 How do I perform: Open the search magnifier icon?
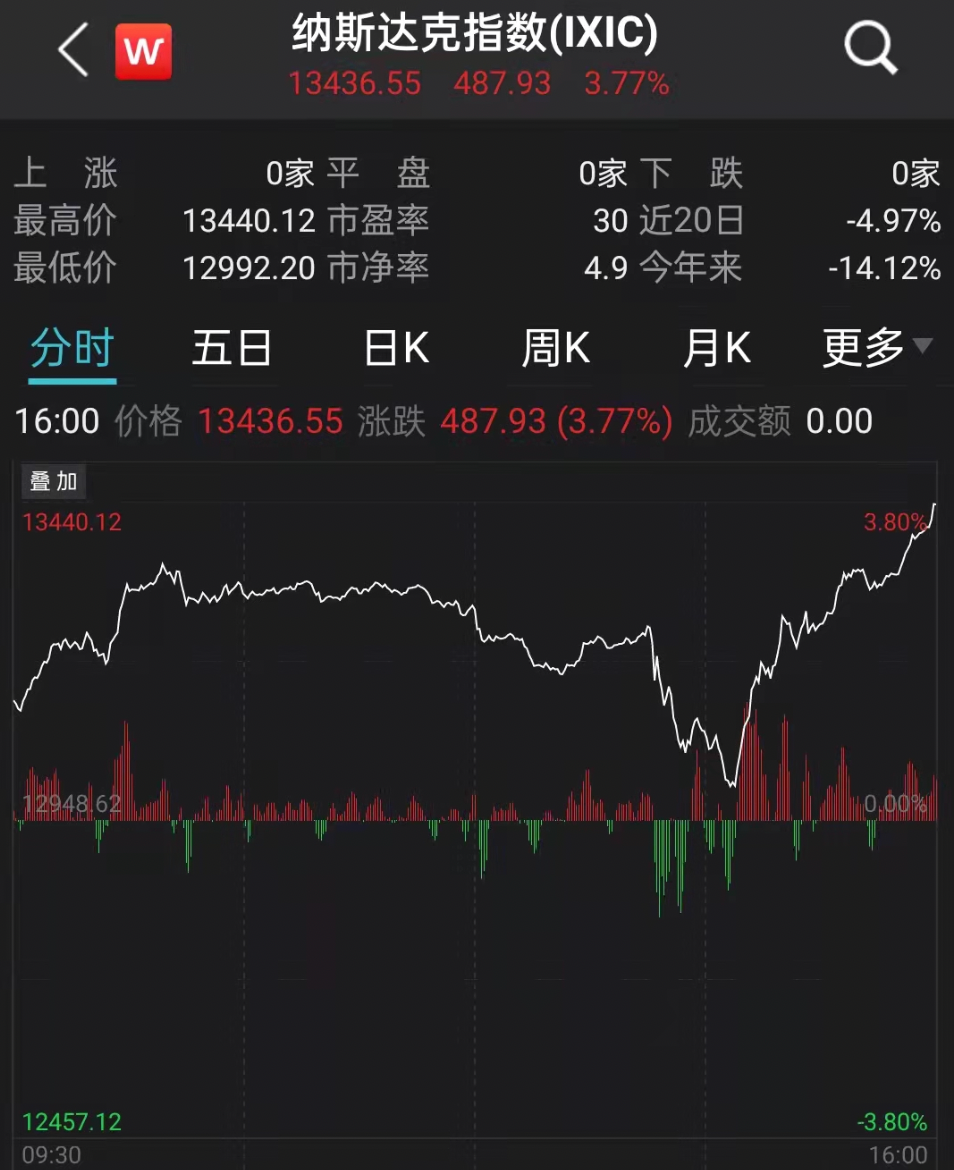click(870, 48)
